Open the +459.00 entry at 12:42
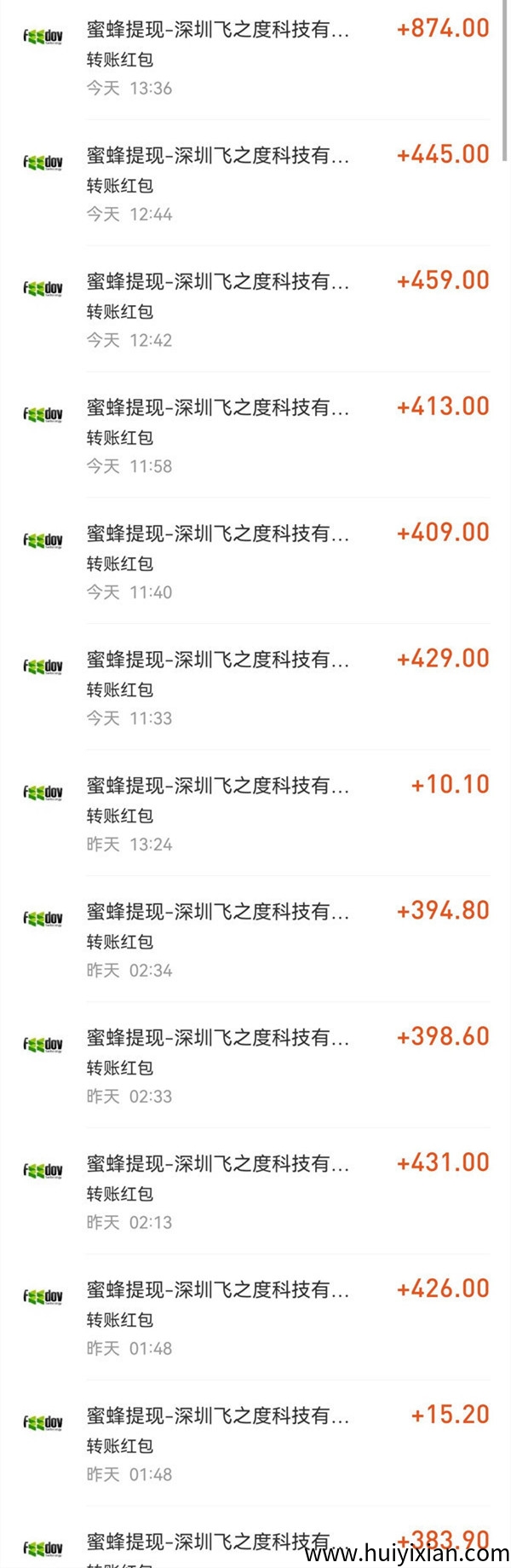This screenshot has width=511, height=1568. click(255, 309)
